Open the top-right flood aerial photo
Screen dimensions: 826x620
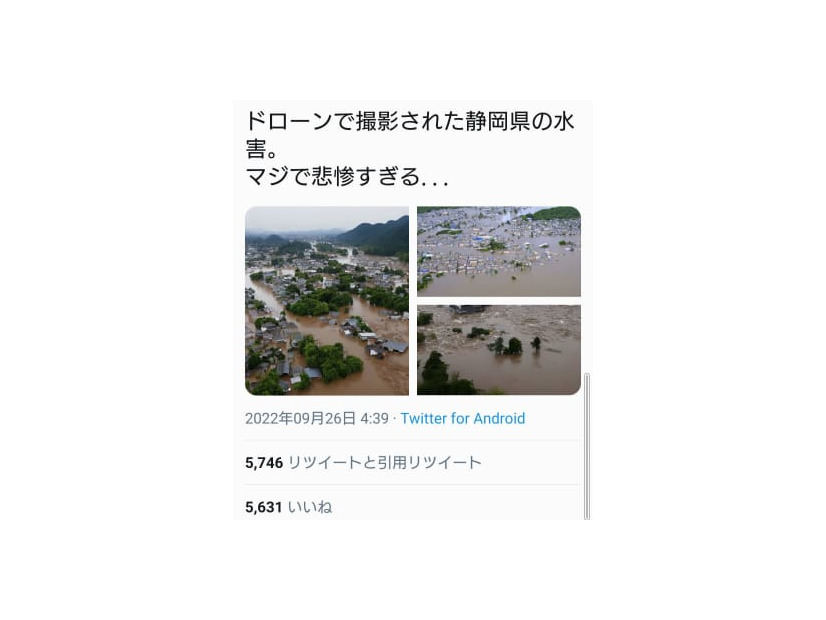pos(498,251)
